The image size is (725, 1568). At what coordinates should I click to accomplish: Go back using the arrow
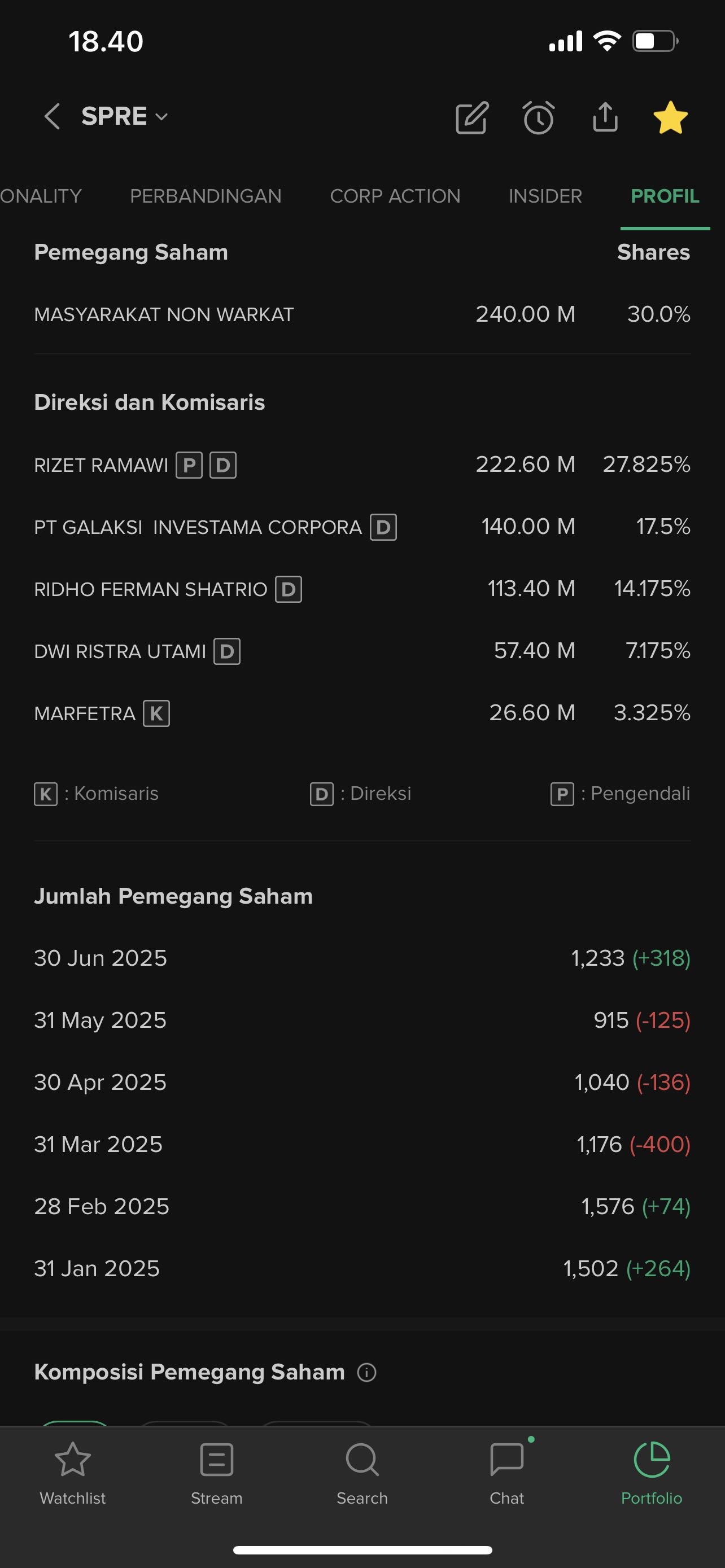pyautogui.click(x=53, y=116)
